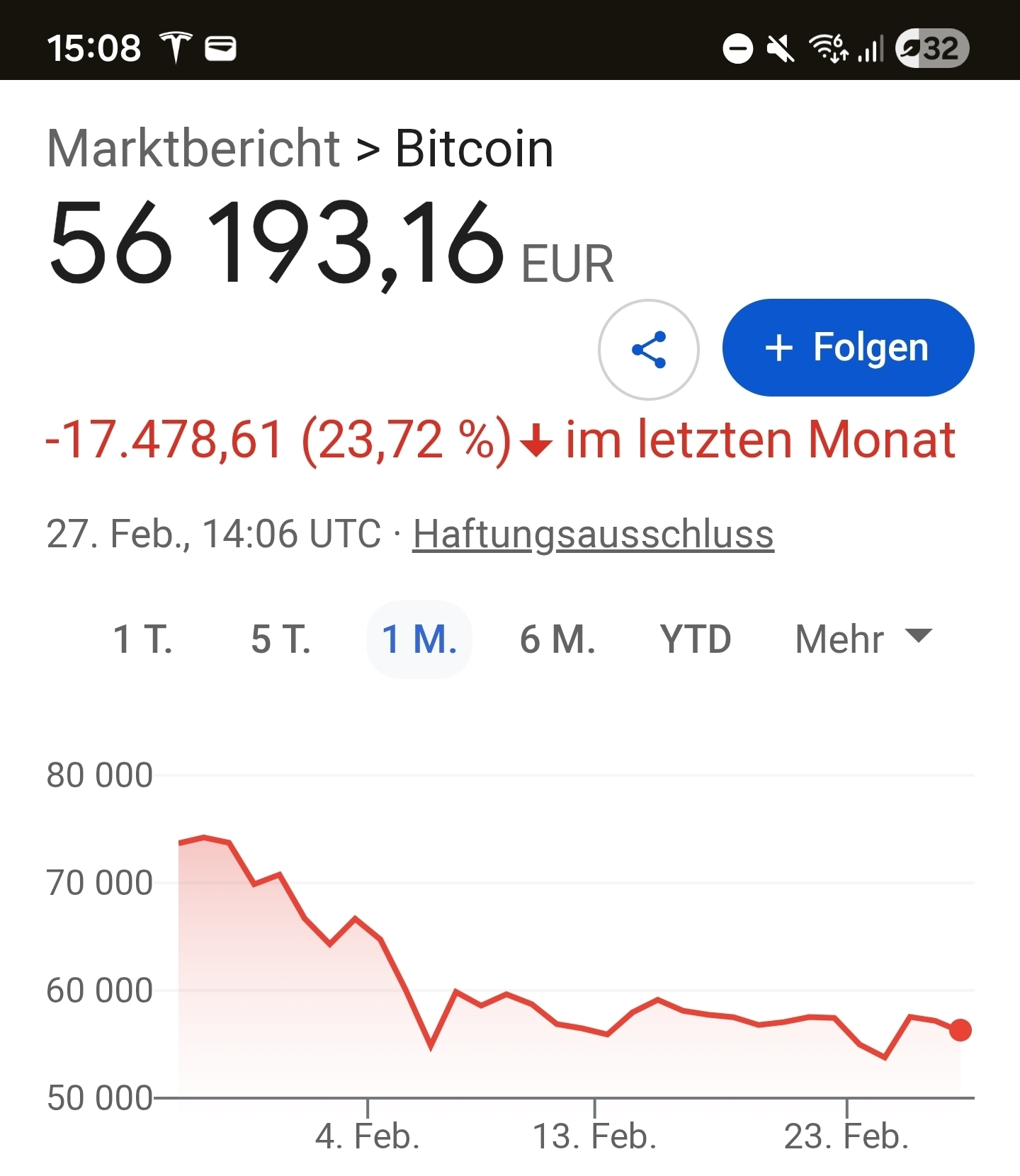Open the Marktbericht breadcrumb

tap(193, 149)
